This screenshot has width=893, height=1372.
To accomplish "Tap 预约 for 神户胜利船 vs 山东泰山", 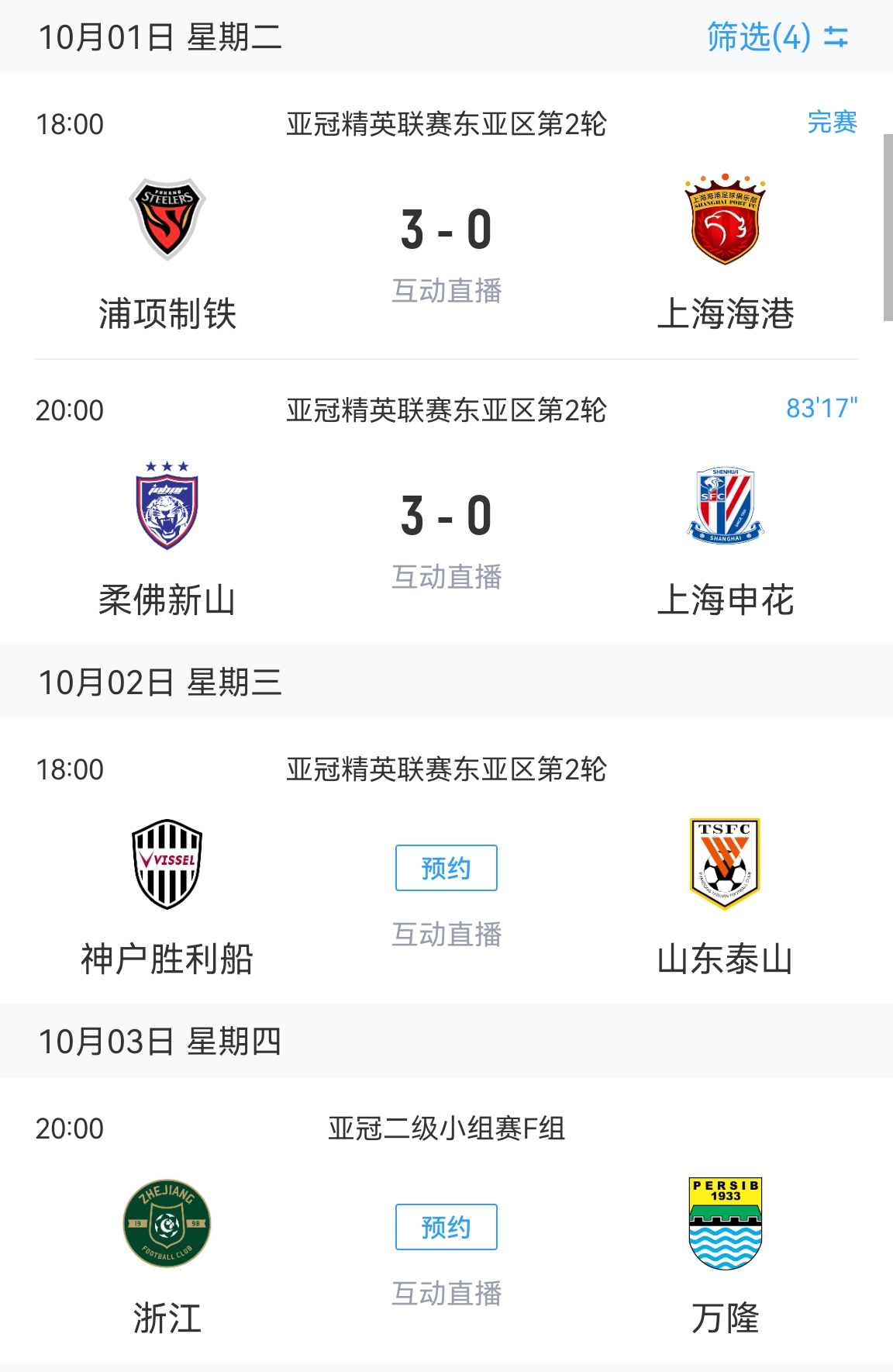I will pyautogui.click(x=446, y=868).
